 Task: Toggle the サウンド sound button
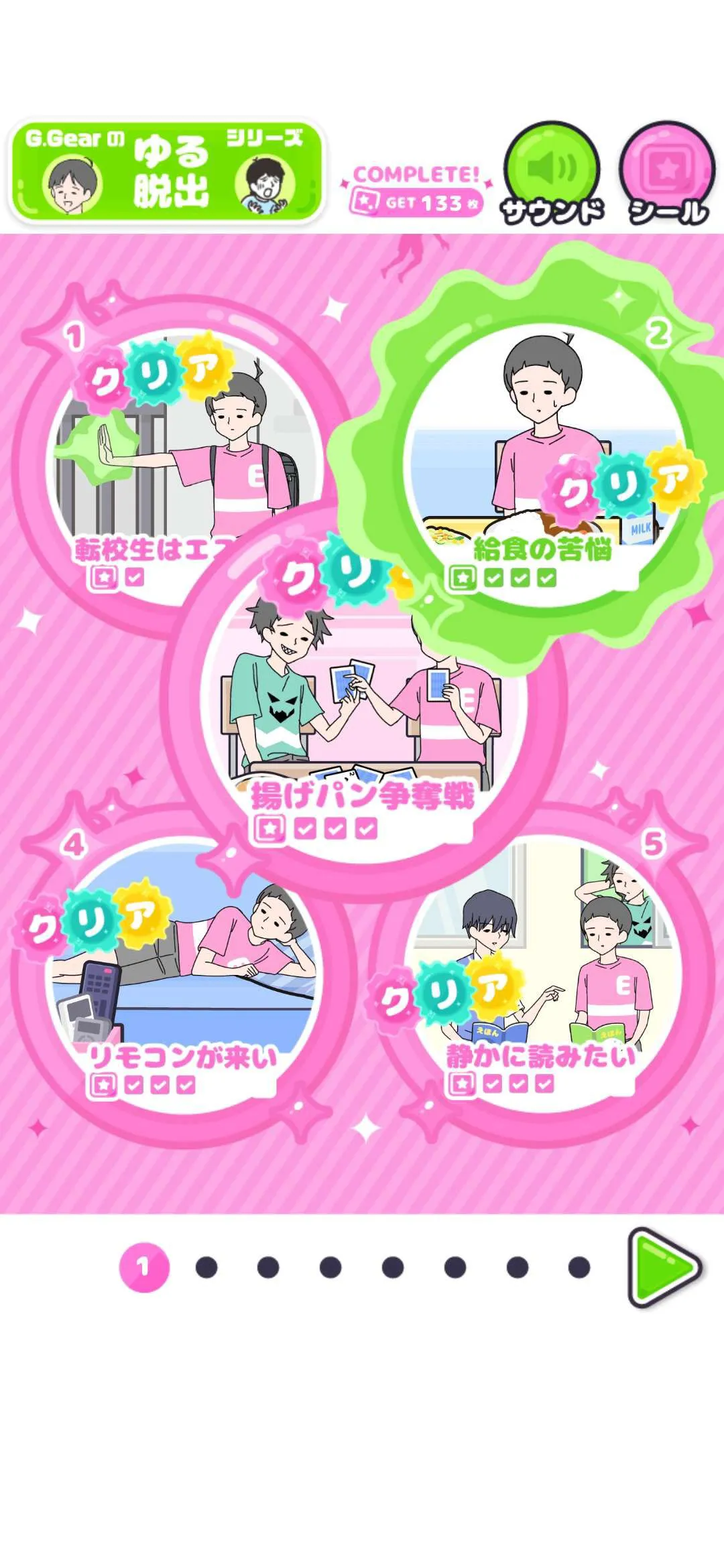552,172
